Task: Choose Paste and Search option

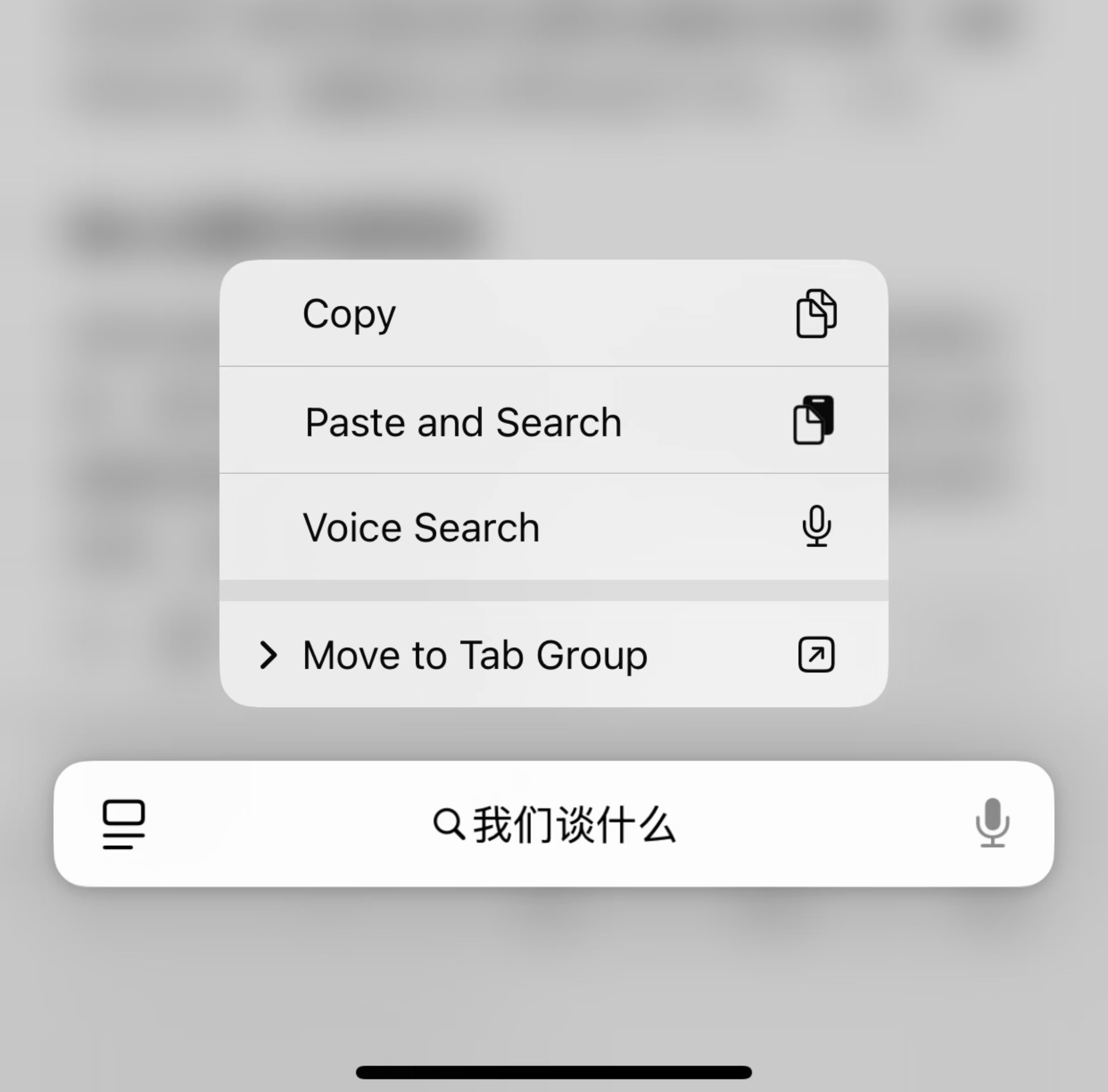Action: [x=553, y=421]
